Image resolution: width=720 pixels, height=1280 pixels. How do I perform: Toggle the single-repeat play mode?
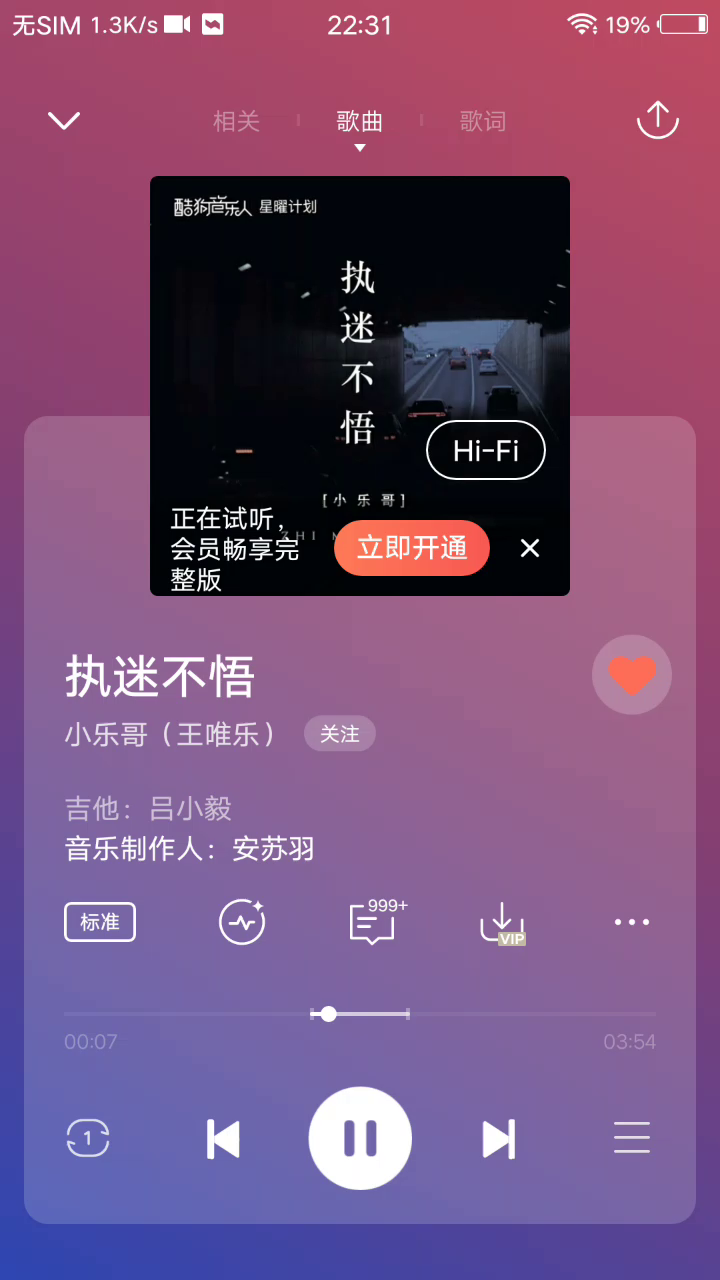tap(88, 1138)
